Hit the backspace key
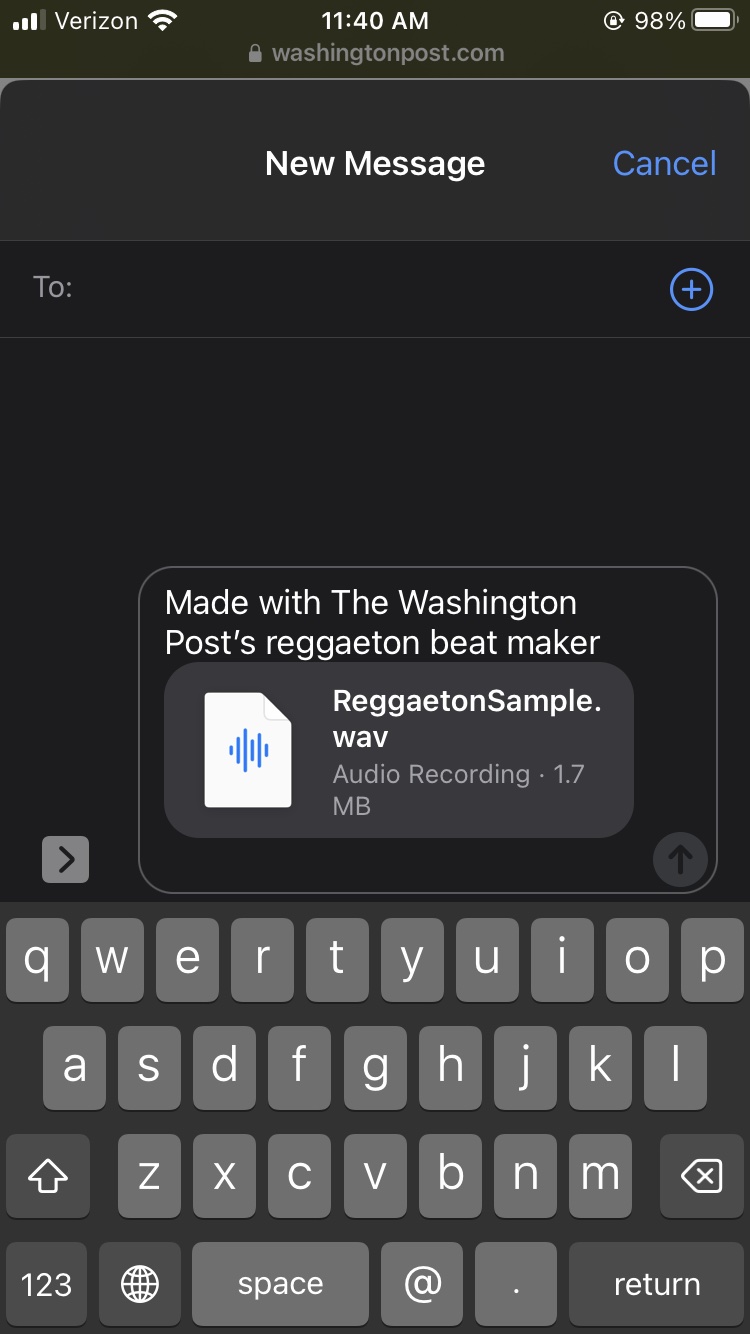The width and height of the screenshot is (750, 1334). pyautogui.click(x=701, y=1177)
